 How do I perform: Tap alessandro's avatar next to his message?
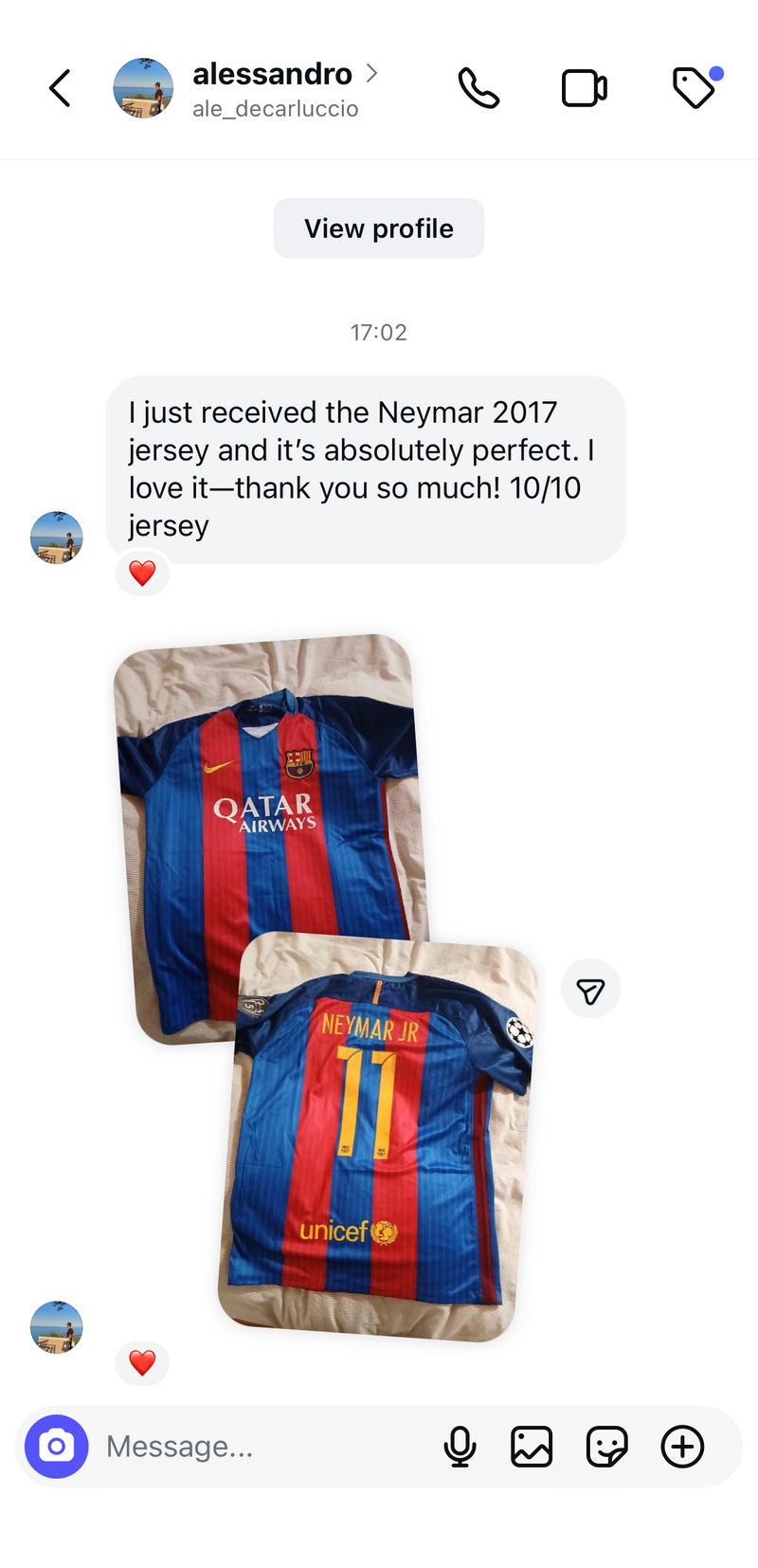point(57,538)
